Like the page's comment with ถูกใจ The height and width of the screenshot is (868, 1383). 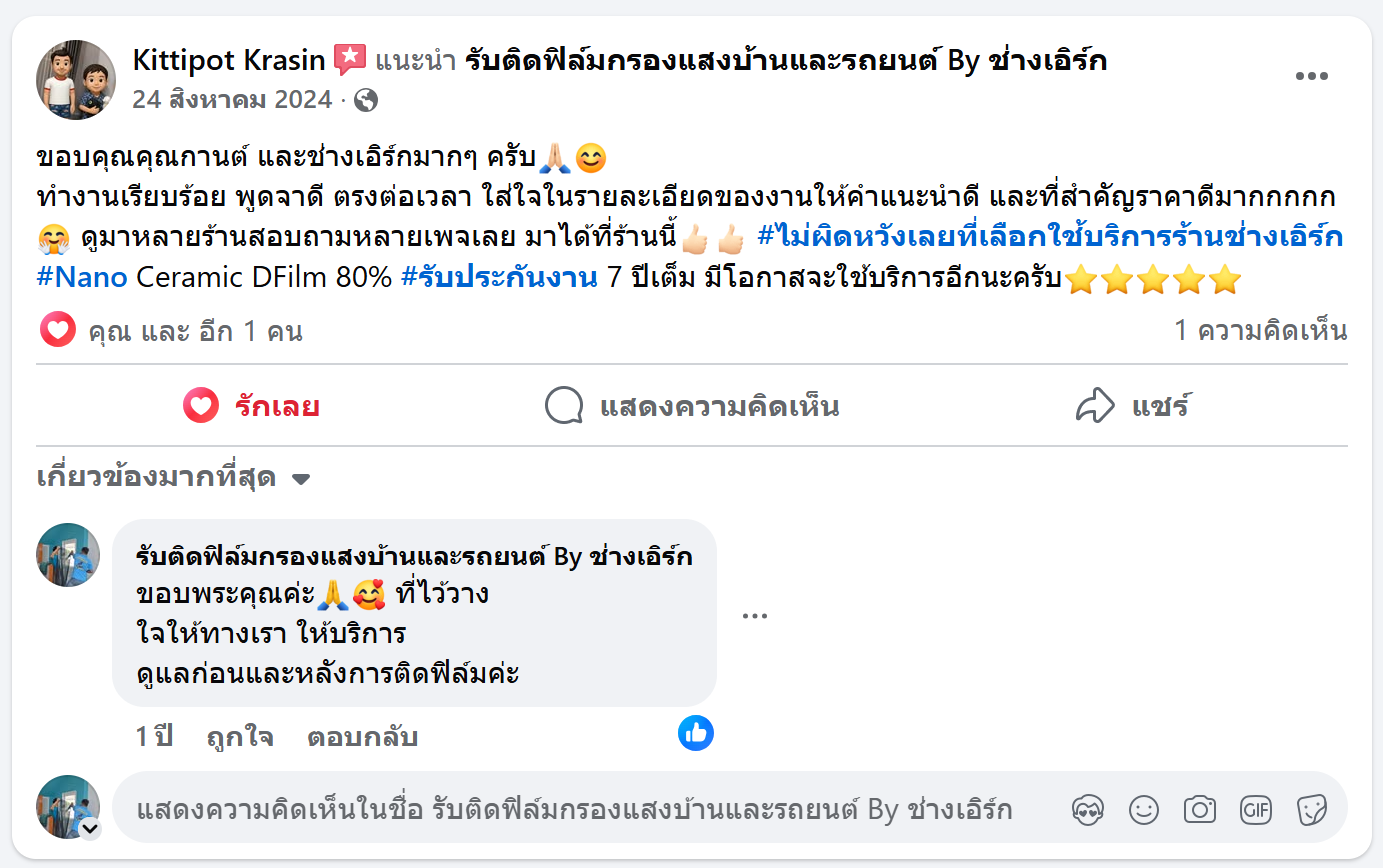[240, 738]
